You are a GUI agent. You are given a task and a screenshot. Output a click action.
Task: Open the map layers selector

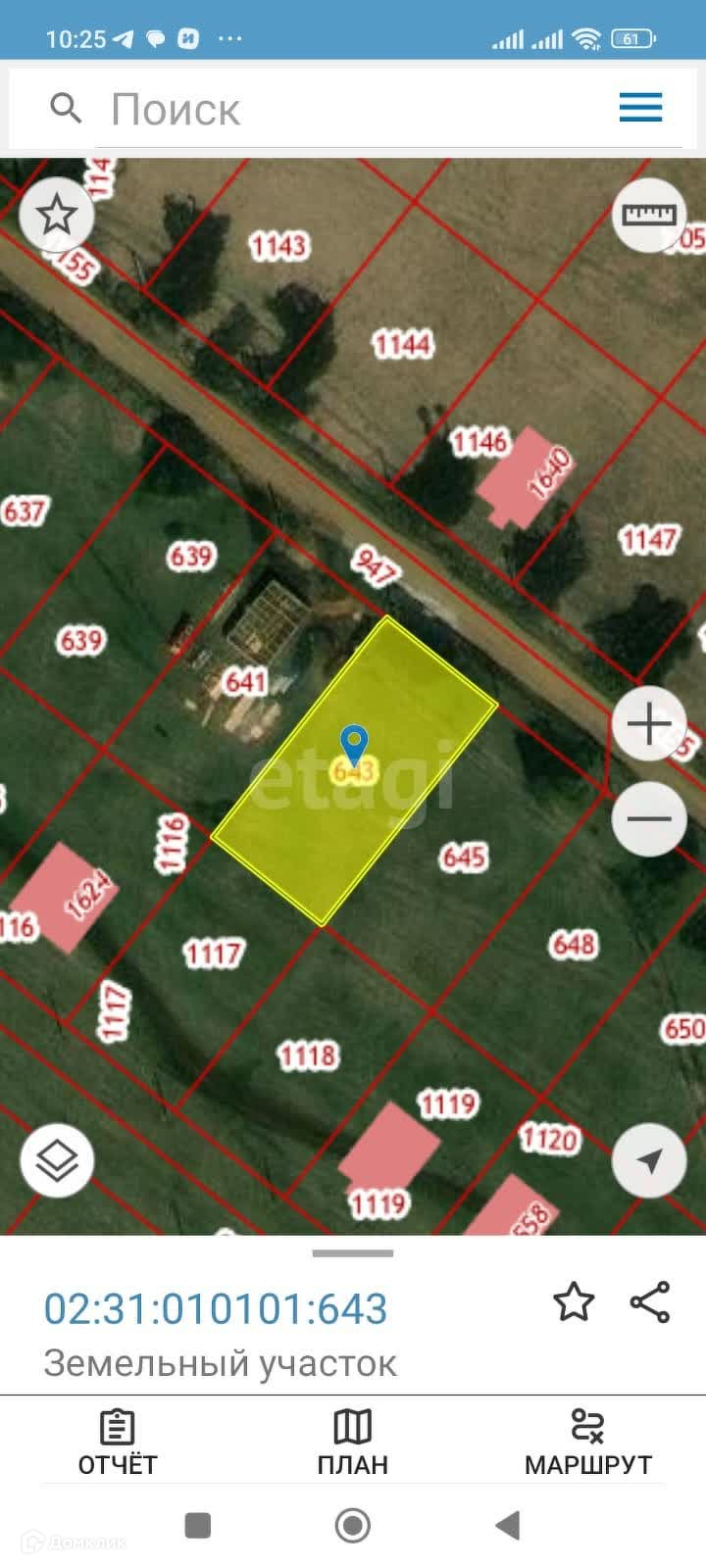click(57, 1160)
